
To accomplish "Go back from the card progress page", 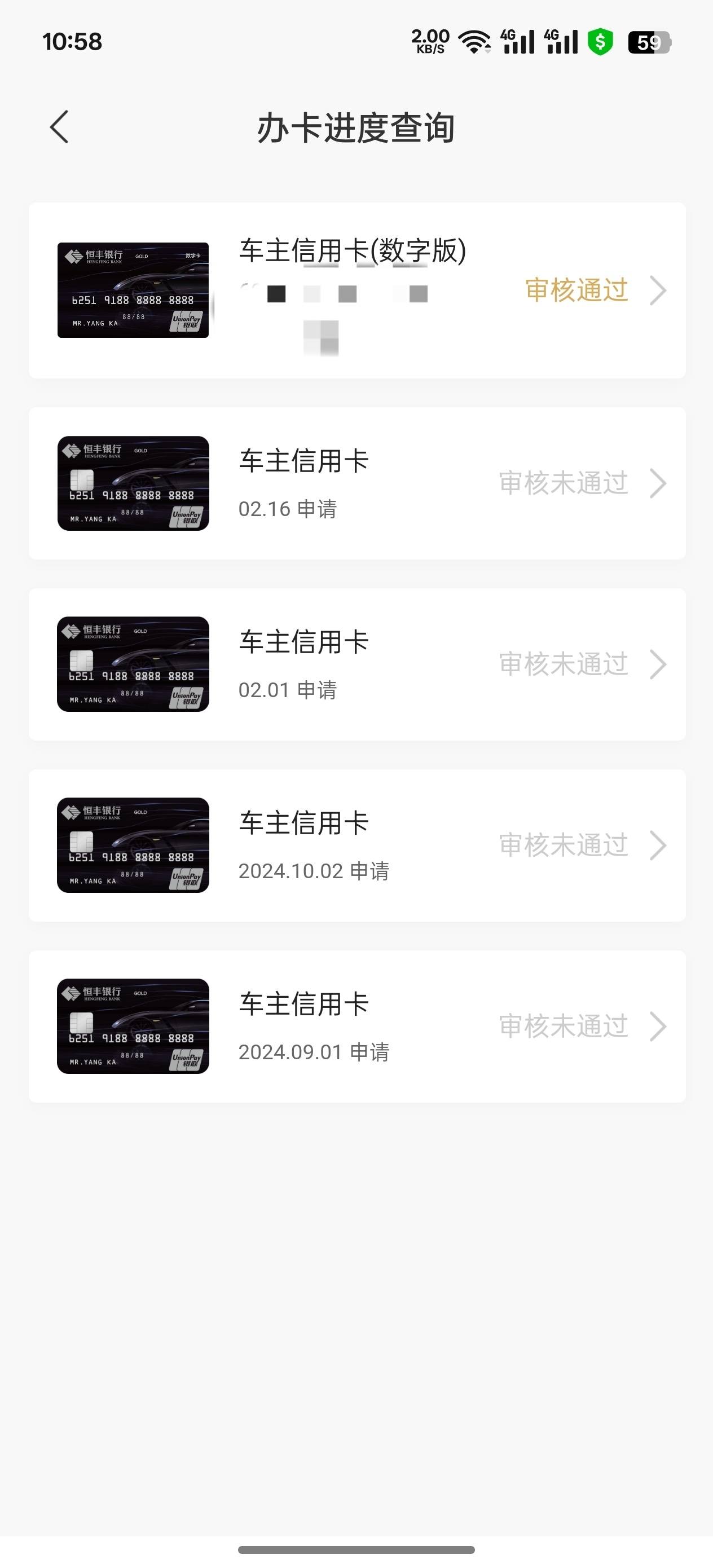I will coord(59,127).
